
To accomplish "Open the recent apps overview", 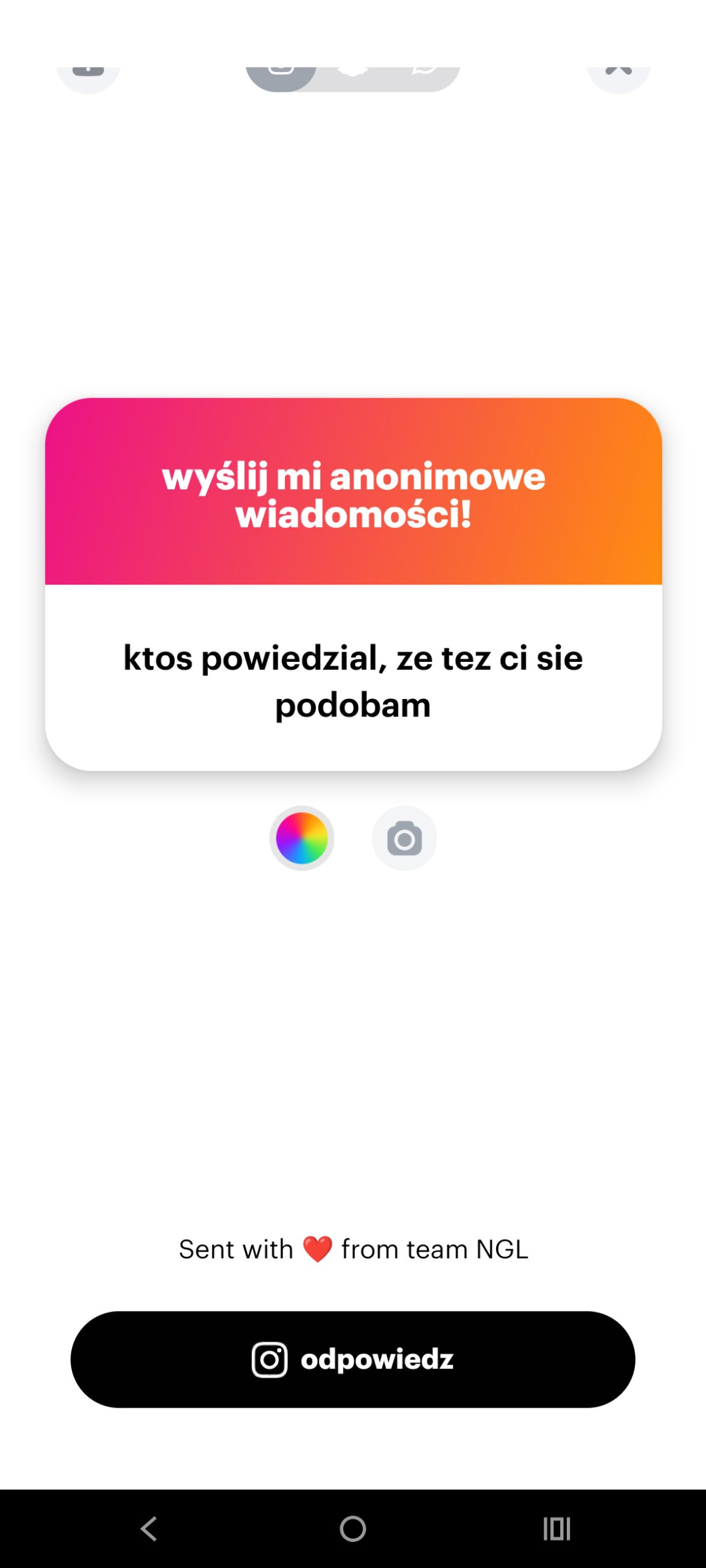I will click(557, 1529).
